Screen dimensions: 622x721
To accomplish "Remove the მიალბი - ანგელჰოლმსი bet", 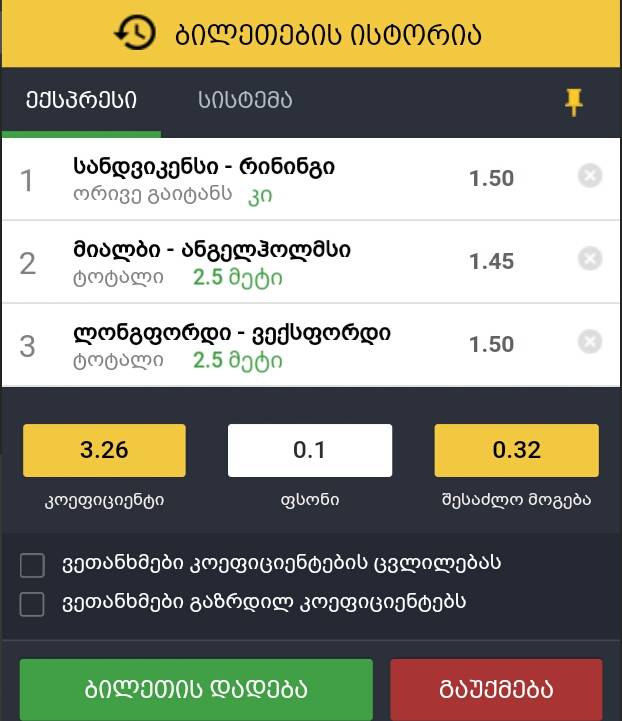I will click(590, 259).
